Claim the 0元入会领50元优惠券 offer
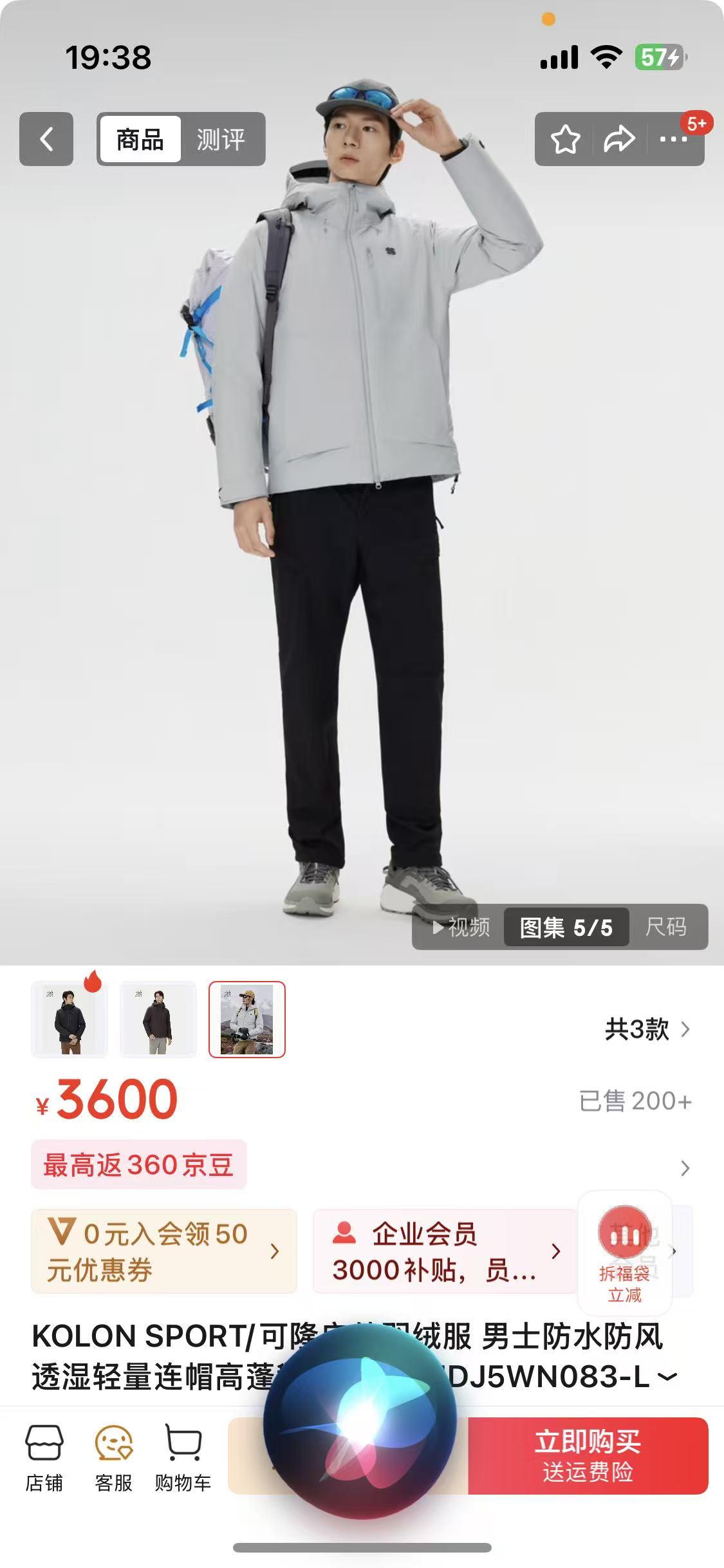Viewport: 724px width, 1568px height. point(163,1251)
